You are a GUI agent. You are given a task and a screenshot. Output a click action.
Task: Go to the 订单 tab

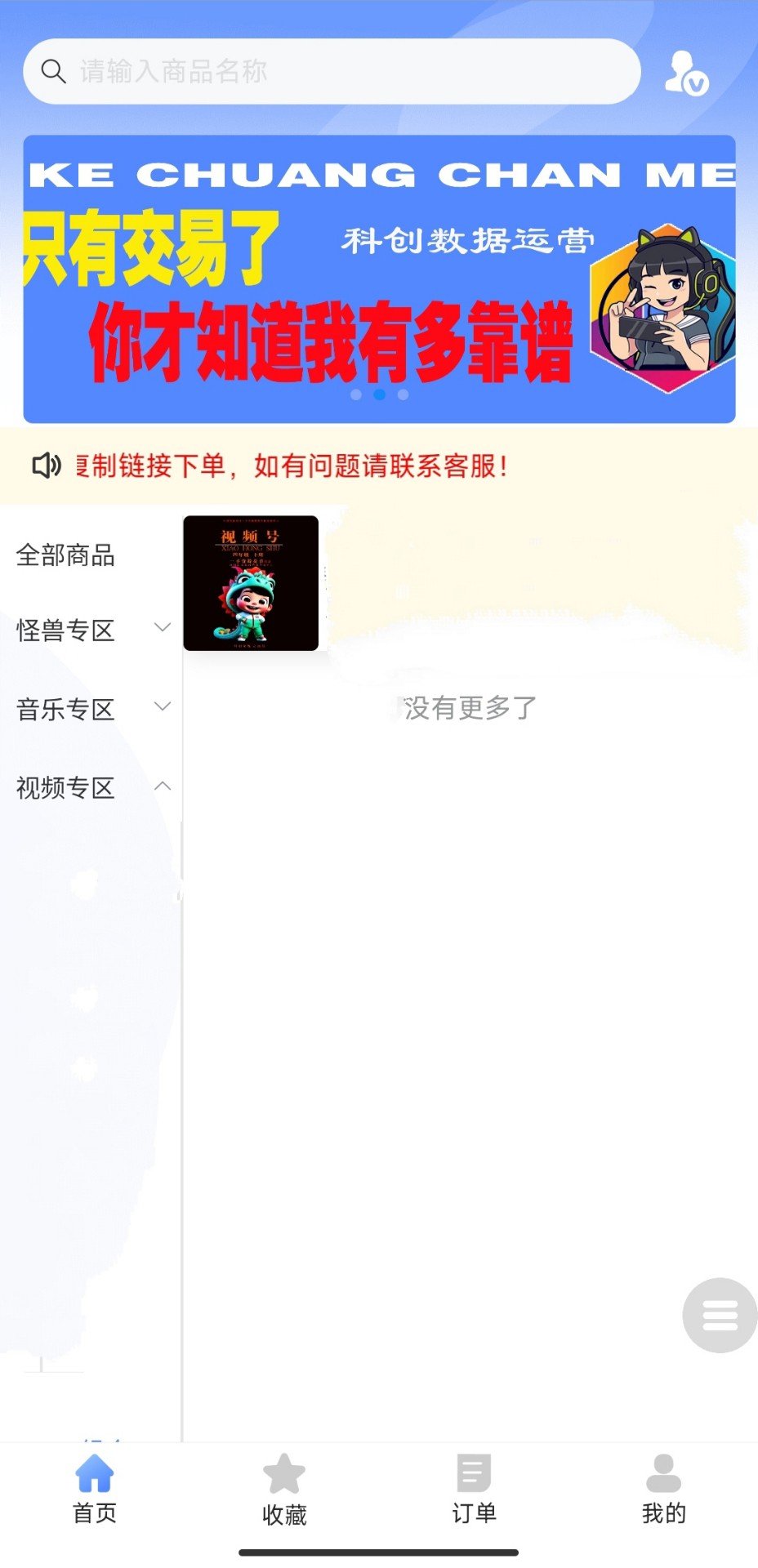(x=474, y=1490)
